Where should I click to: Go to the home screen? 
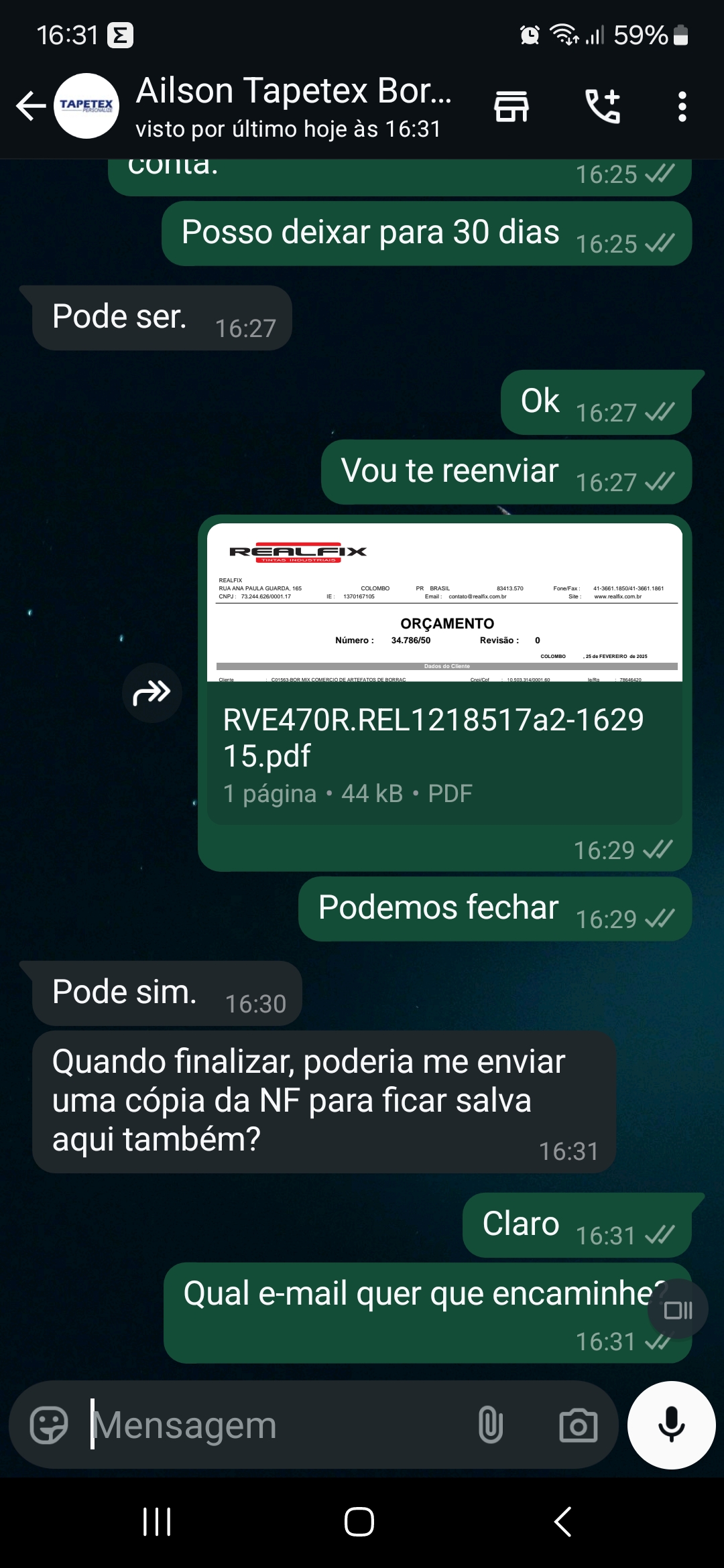(x=359, y=1522)
